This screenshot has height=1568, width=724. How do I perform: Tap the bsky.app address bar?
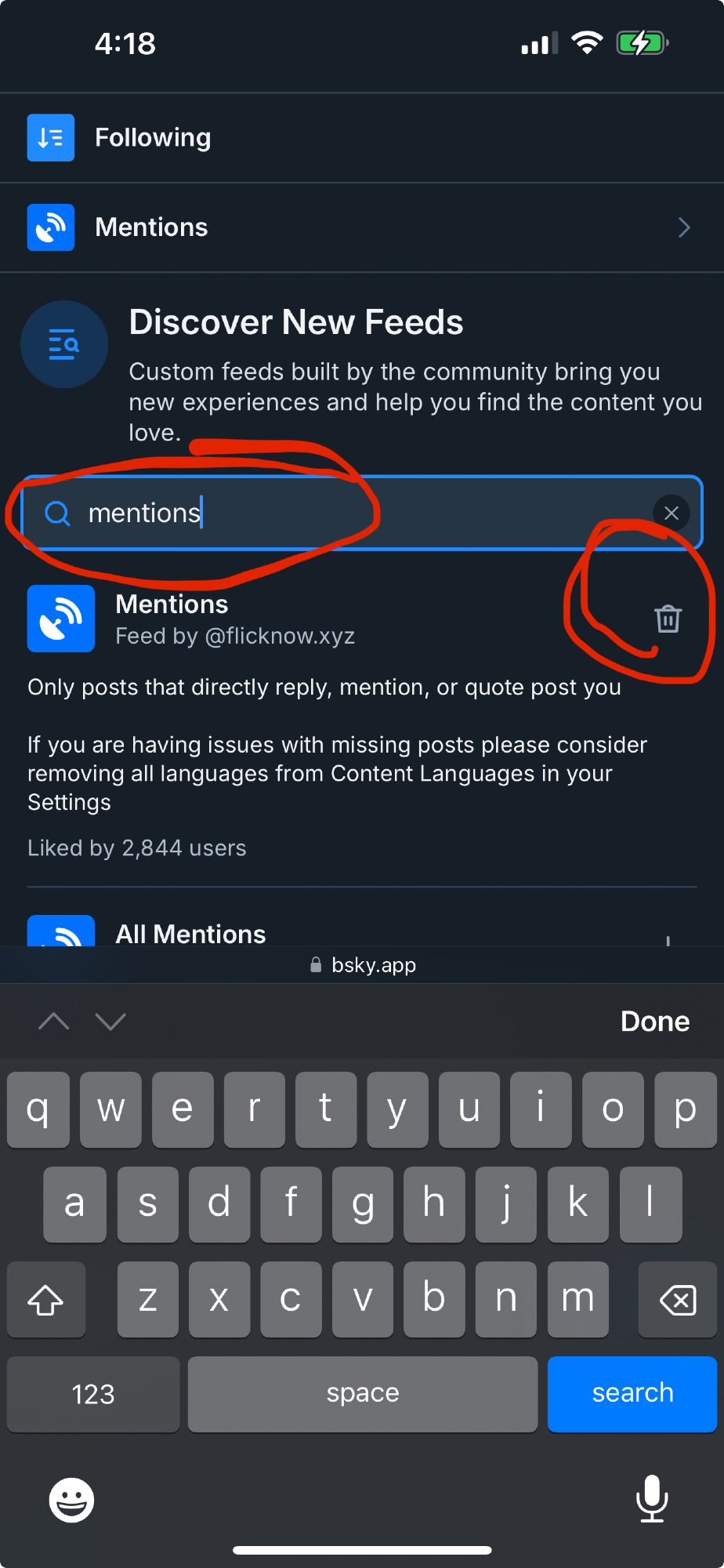(x=362, y=965)
